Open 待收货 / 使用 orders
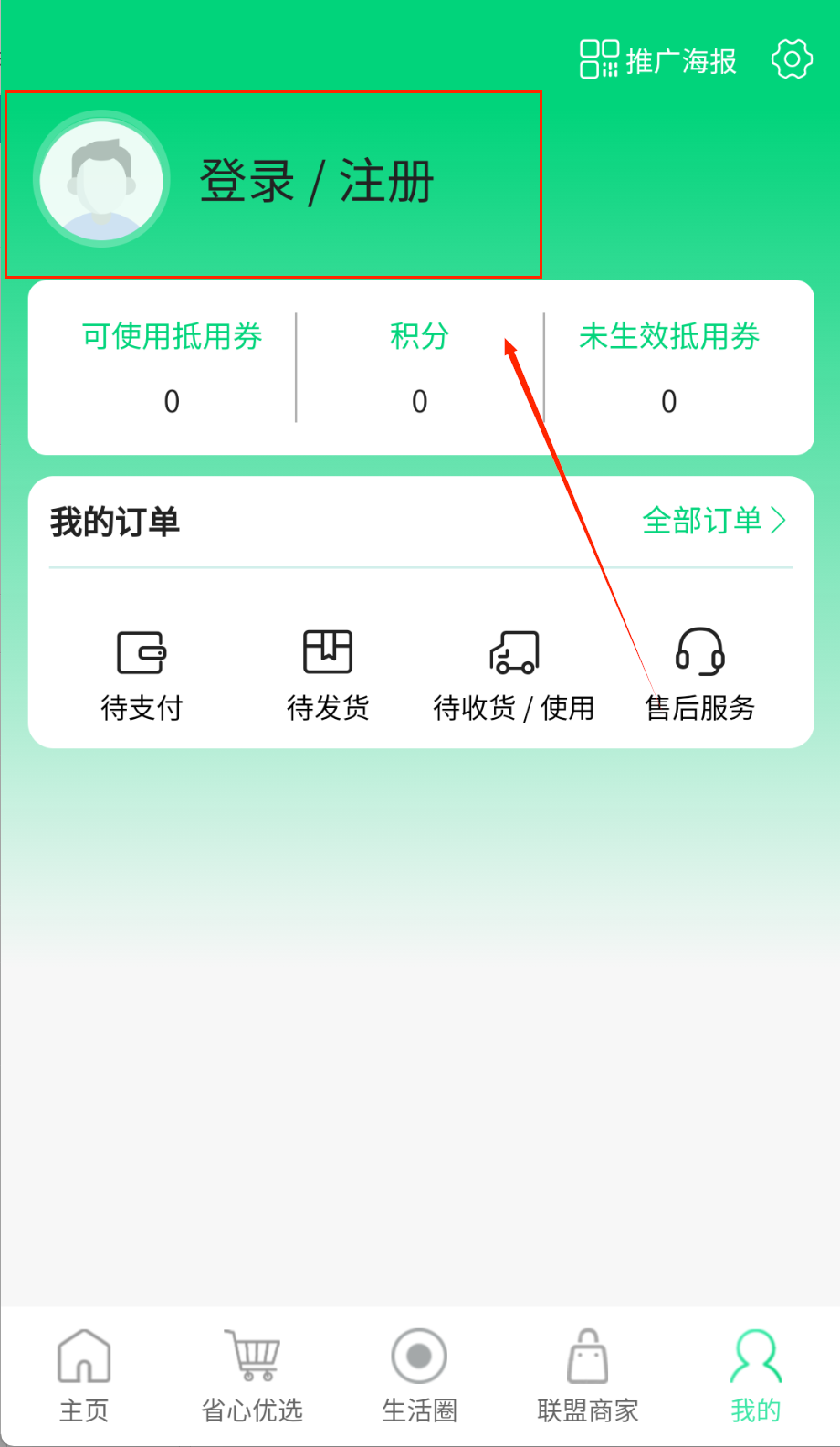 coord(514,674)
